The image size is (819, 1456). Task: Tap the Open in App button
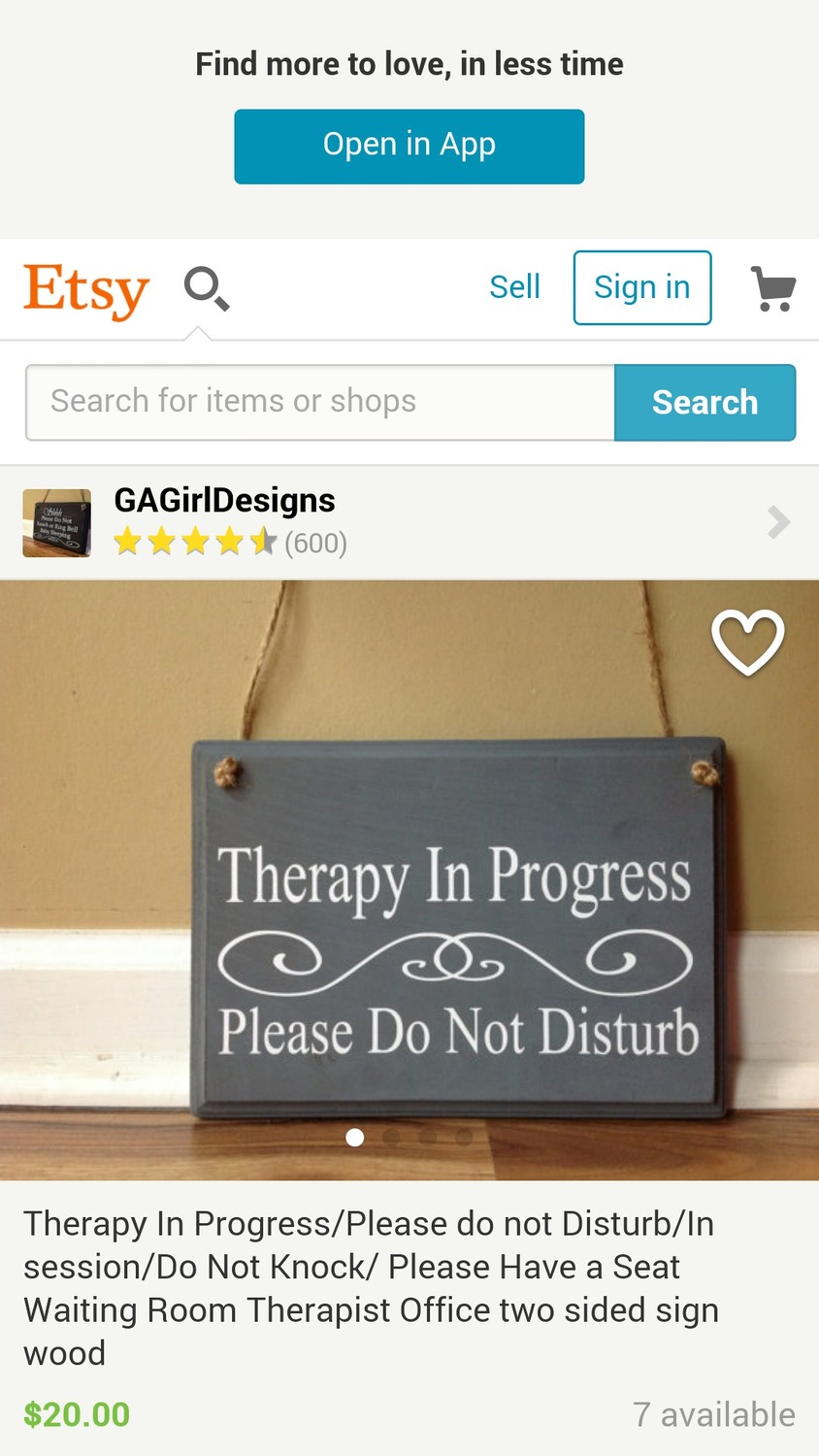409,146
